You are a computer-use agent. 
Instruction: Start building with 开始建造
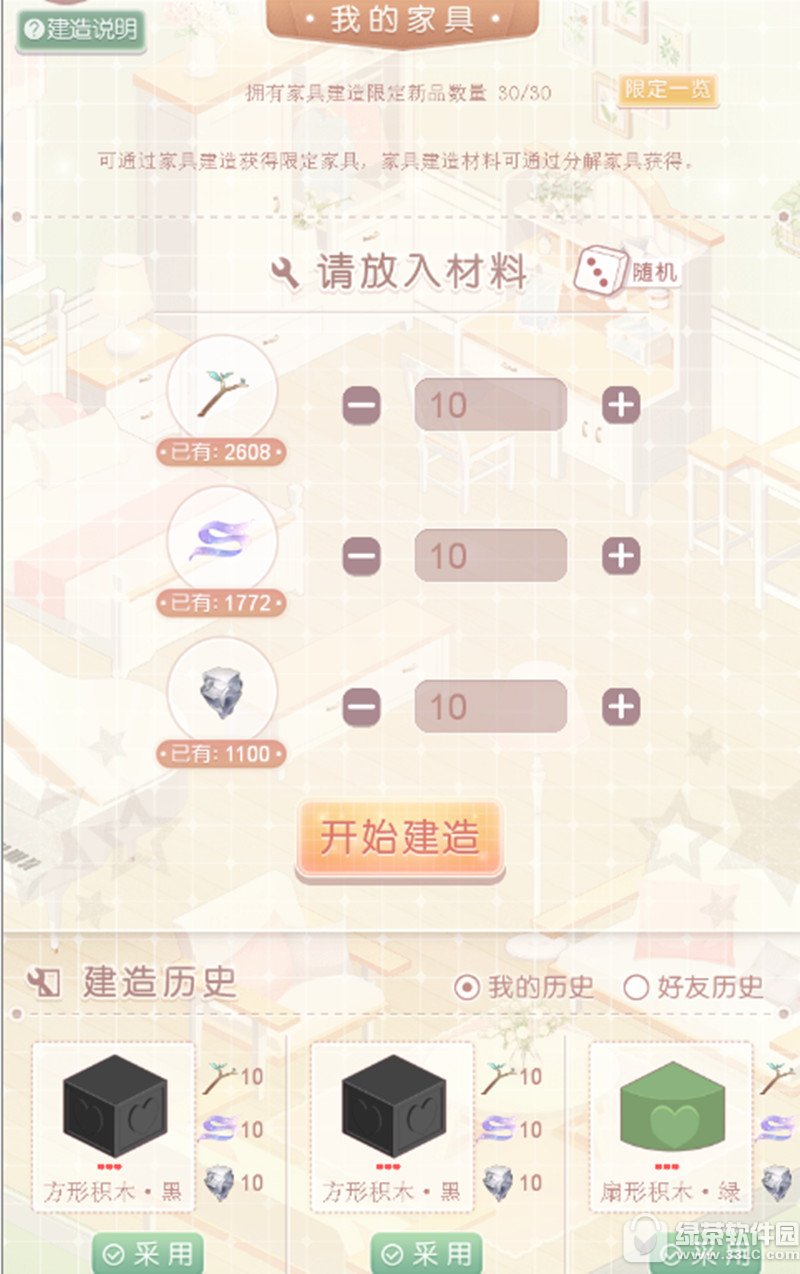tap(399, 838)
